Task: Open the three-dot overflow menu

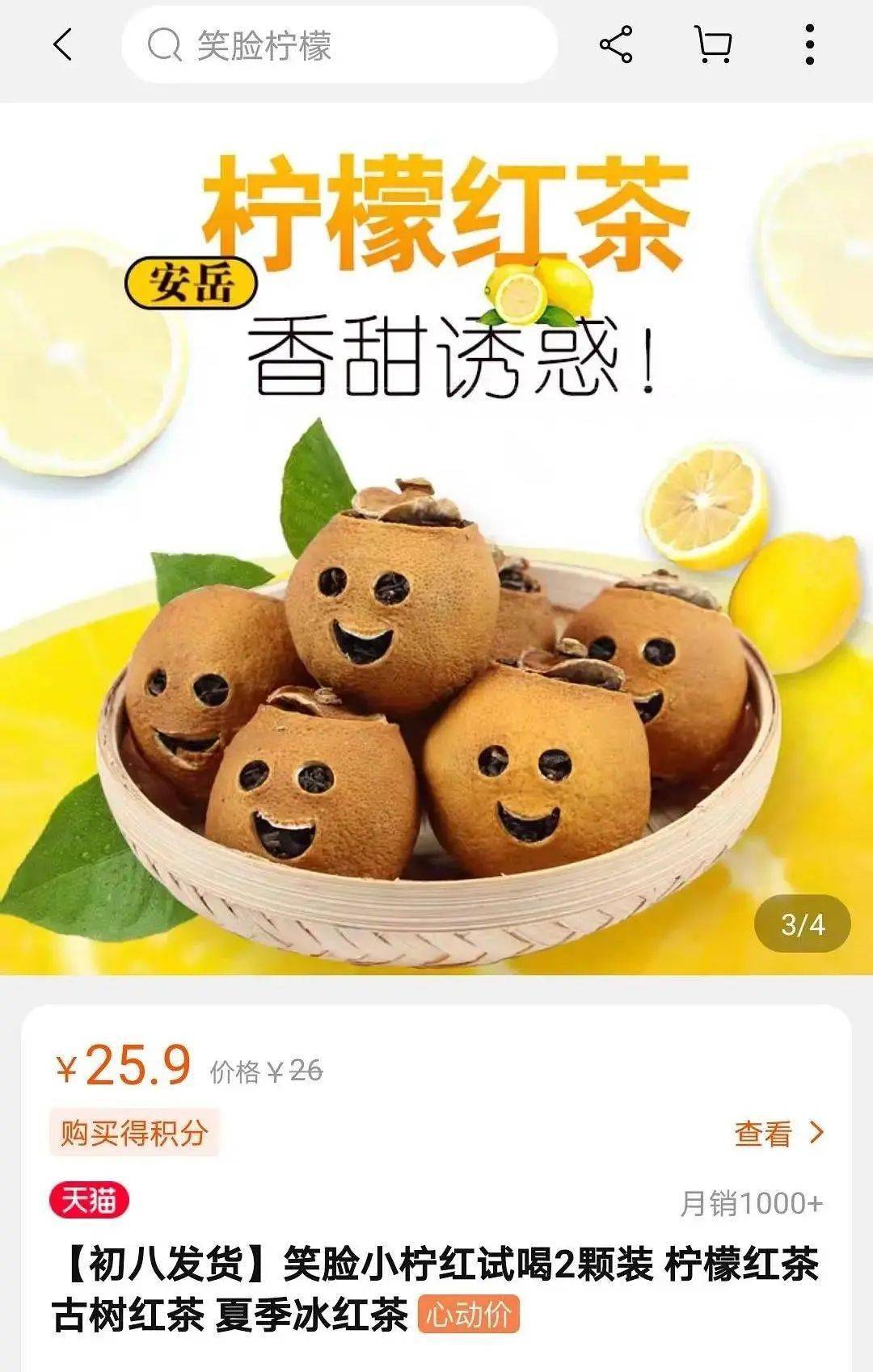Action: pyautogui.click(x=809, y=44)
